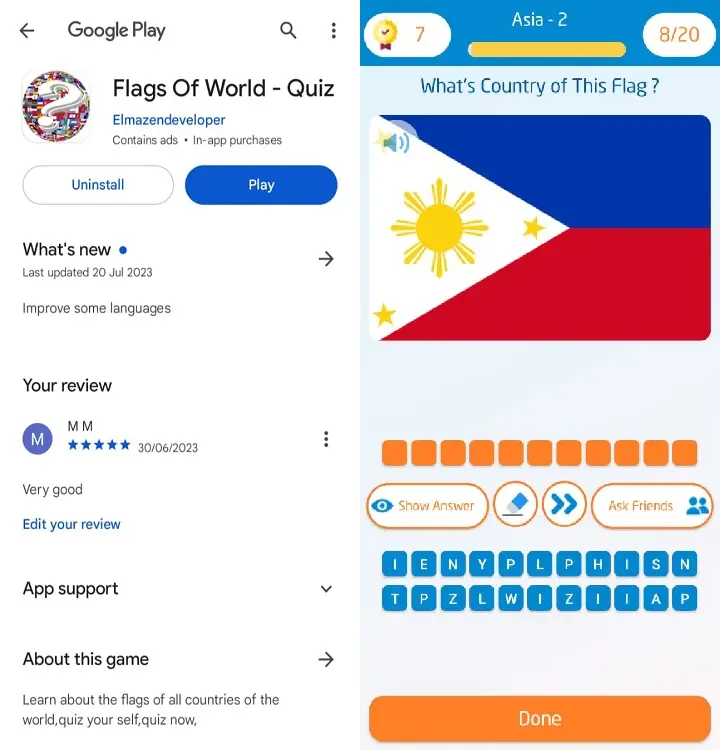The image size is (720, 750).
Task: Play the flag's sound with the speaker icon
Action: click(x=395, y=143)
